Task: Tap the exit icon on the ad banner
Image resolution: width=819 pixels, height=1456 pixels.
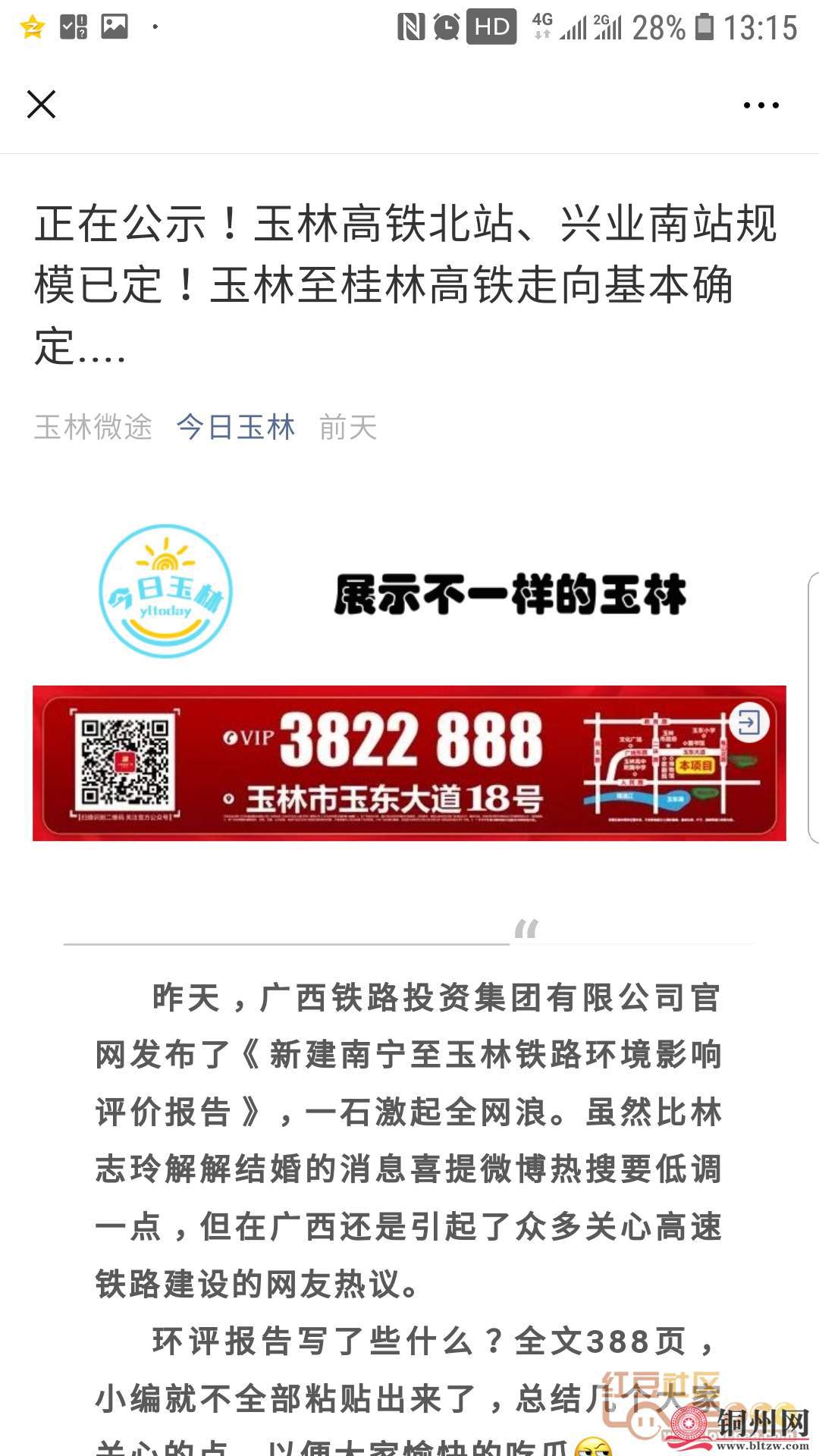Action: pos(748,722)
